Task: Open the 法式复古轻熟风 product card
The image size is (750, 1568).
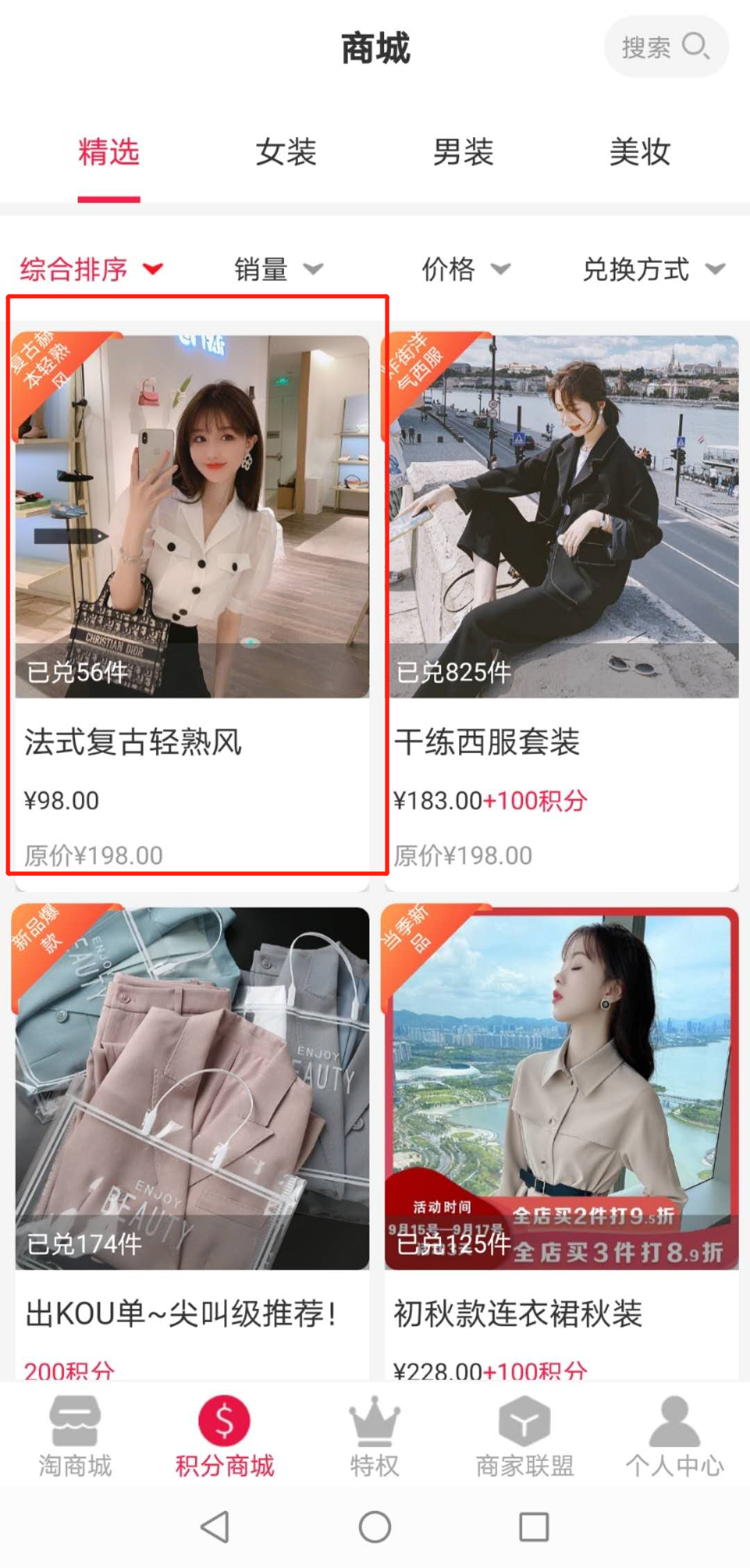Action: [x=192, y=584]
